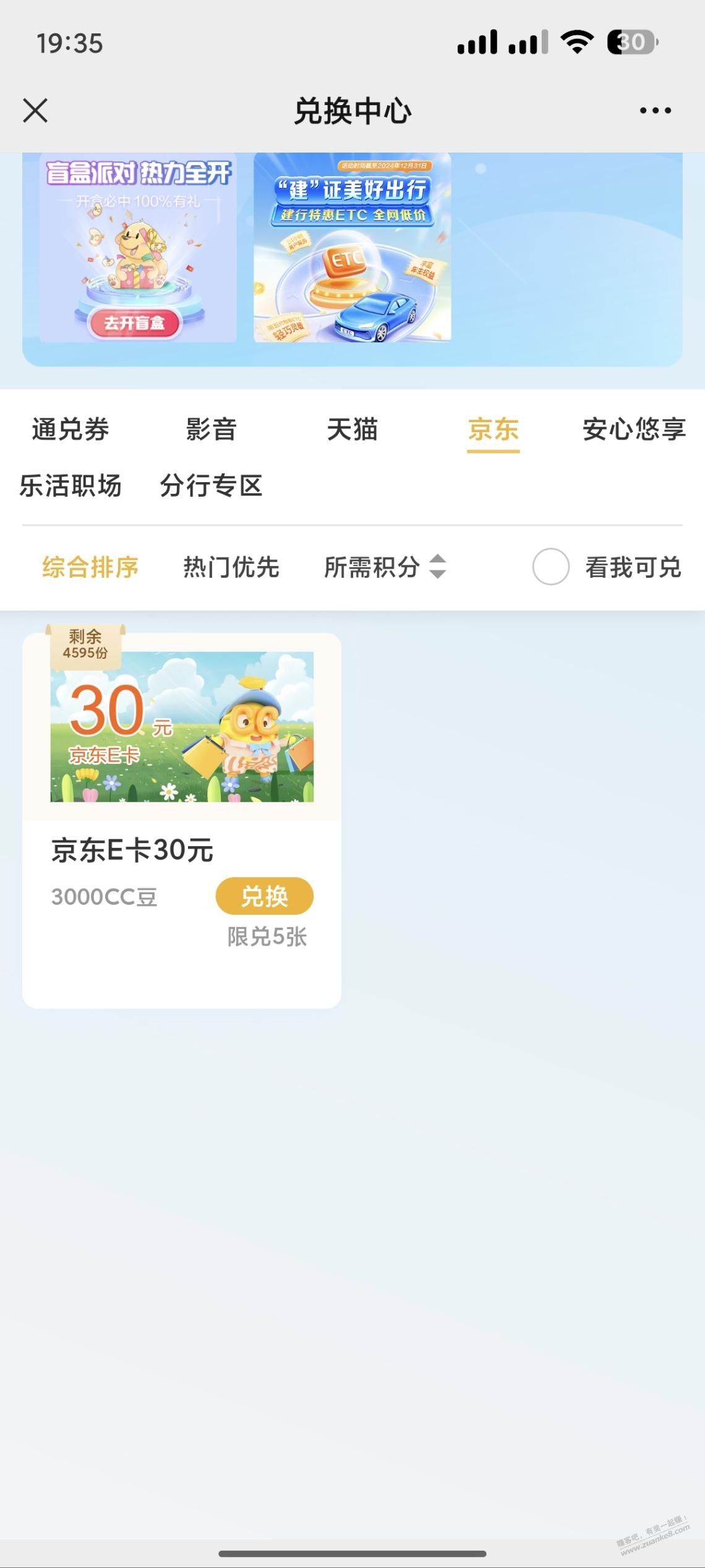Switch to the 乐活职场 tab

coord(70,486)
